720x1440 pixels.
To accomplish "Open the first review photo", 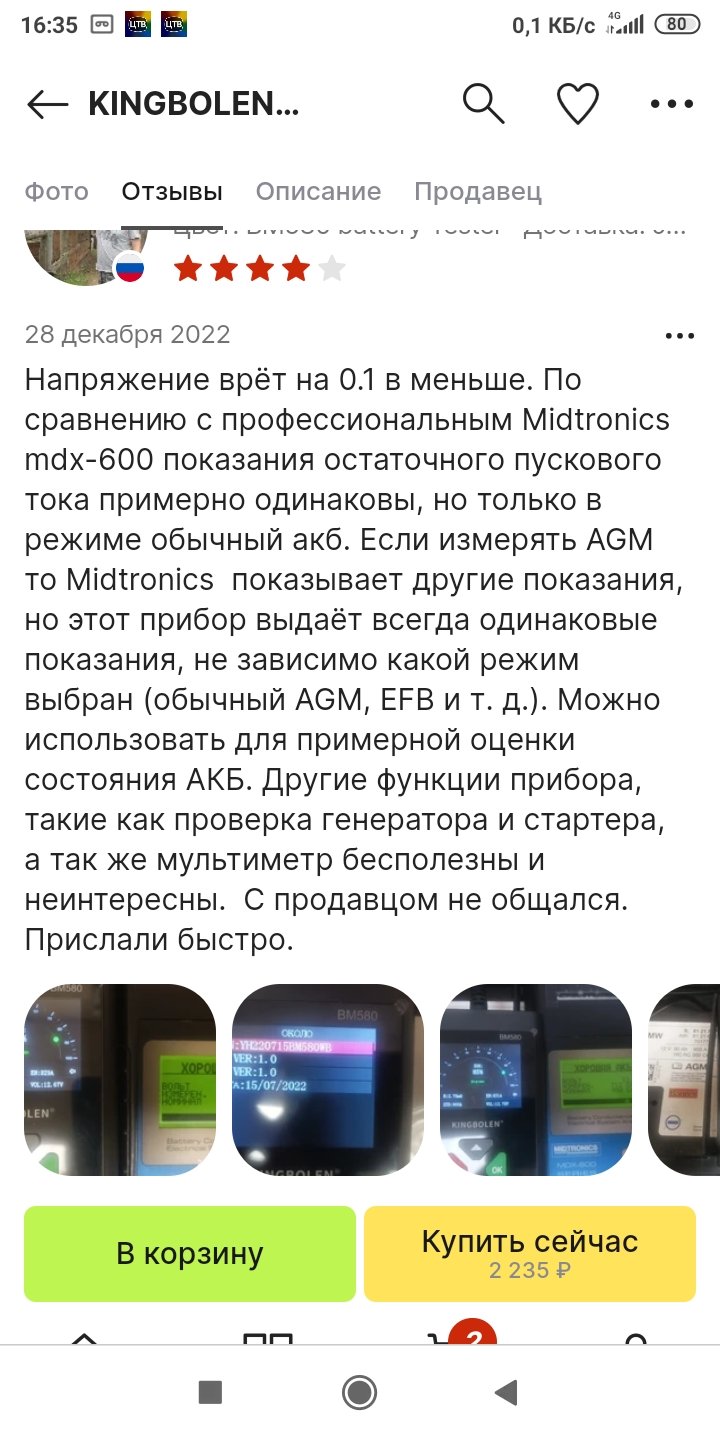I will click(120, 1080).
